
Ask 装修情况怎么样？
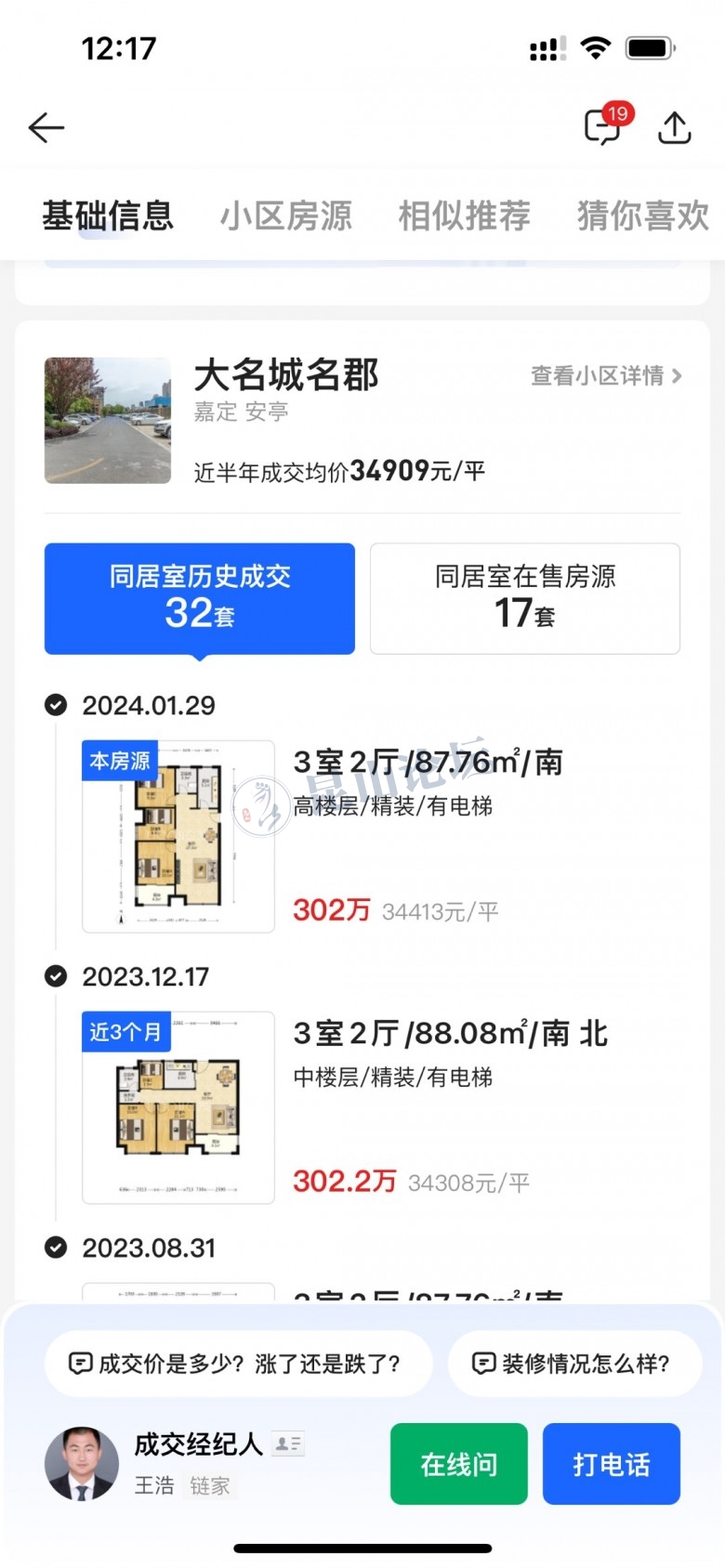point(574,1364)
